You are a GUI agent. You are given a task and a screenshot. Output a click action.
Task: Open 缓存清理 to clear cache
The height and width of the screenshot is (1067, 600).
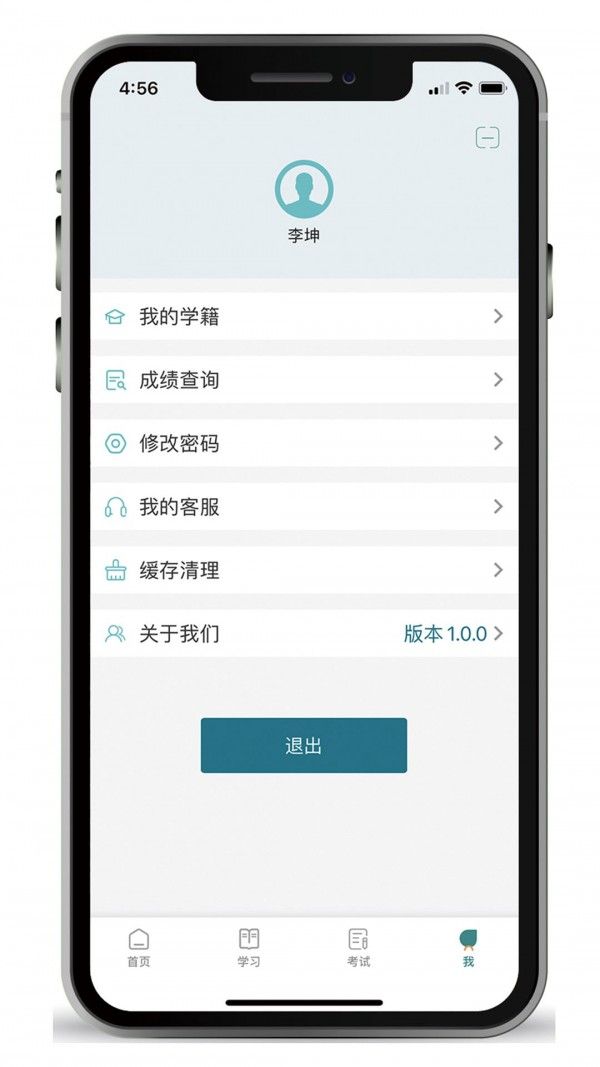[304, 571]
